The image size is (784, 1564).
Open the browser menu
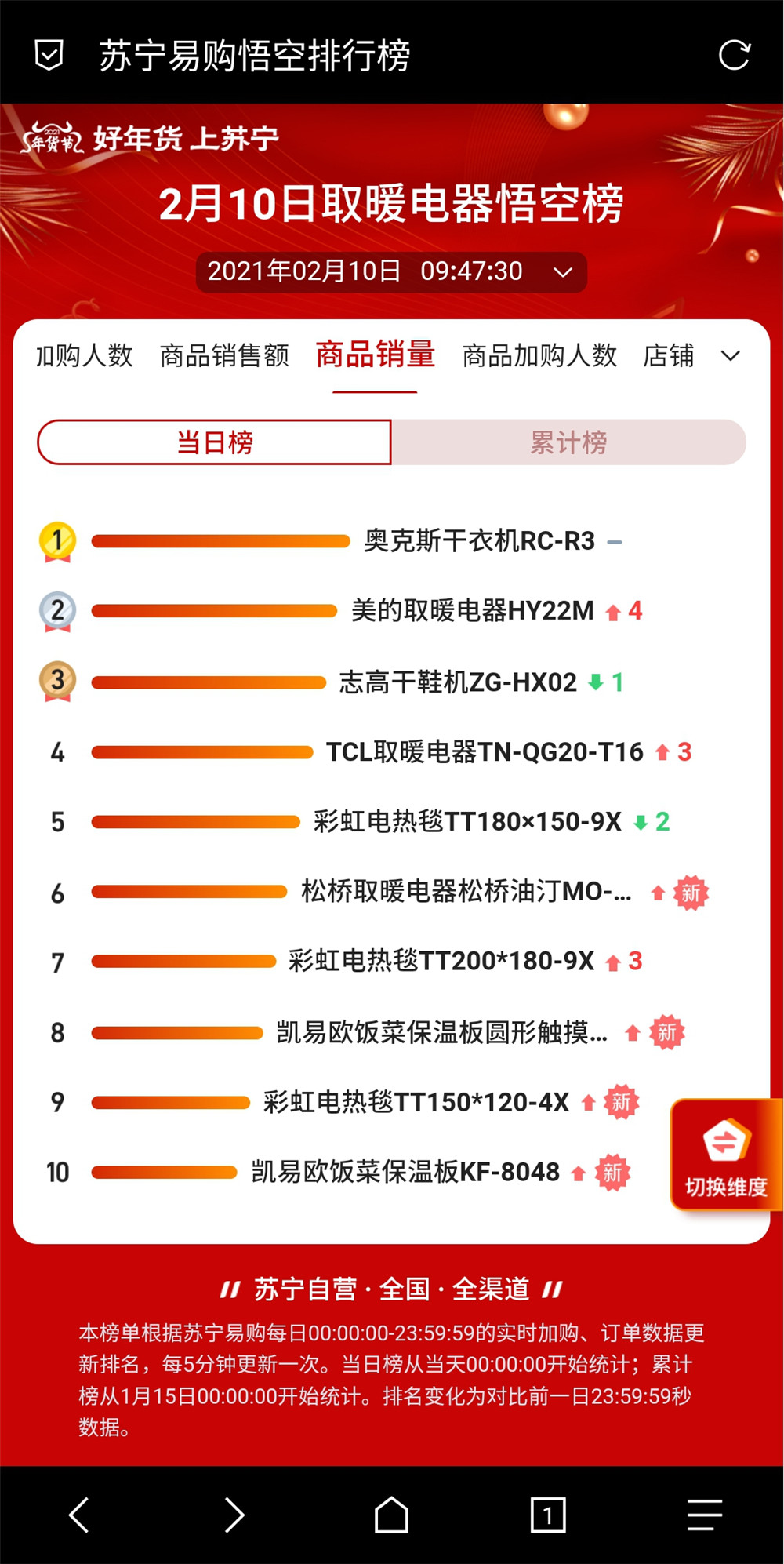point(705,1515)
